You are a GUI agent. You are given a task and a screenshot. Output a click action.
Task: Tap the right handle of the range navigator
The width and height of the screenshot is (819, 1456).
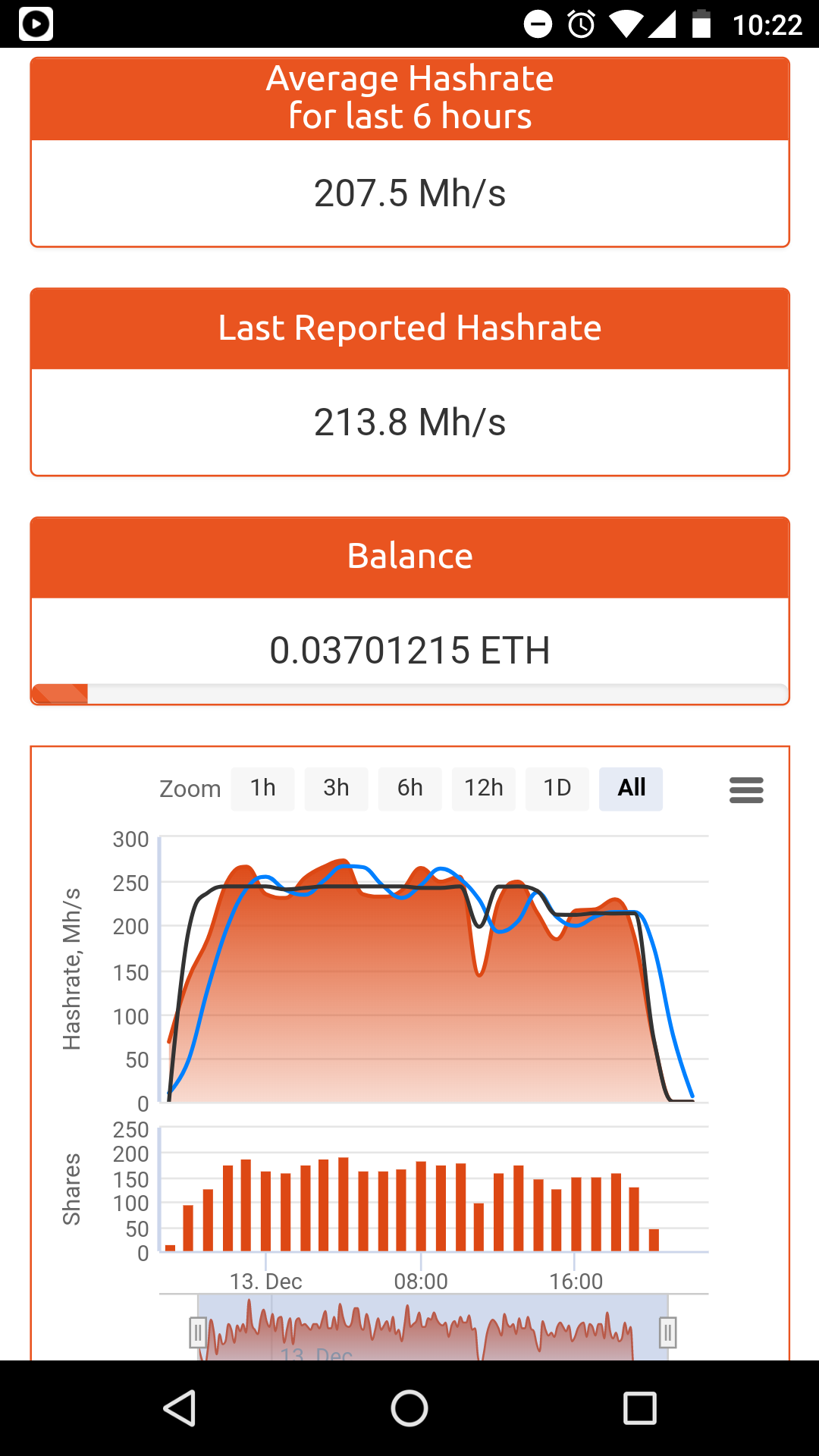click(x=667, y=1332)
